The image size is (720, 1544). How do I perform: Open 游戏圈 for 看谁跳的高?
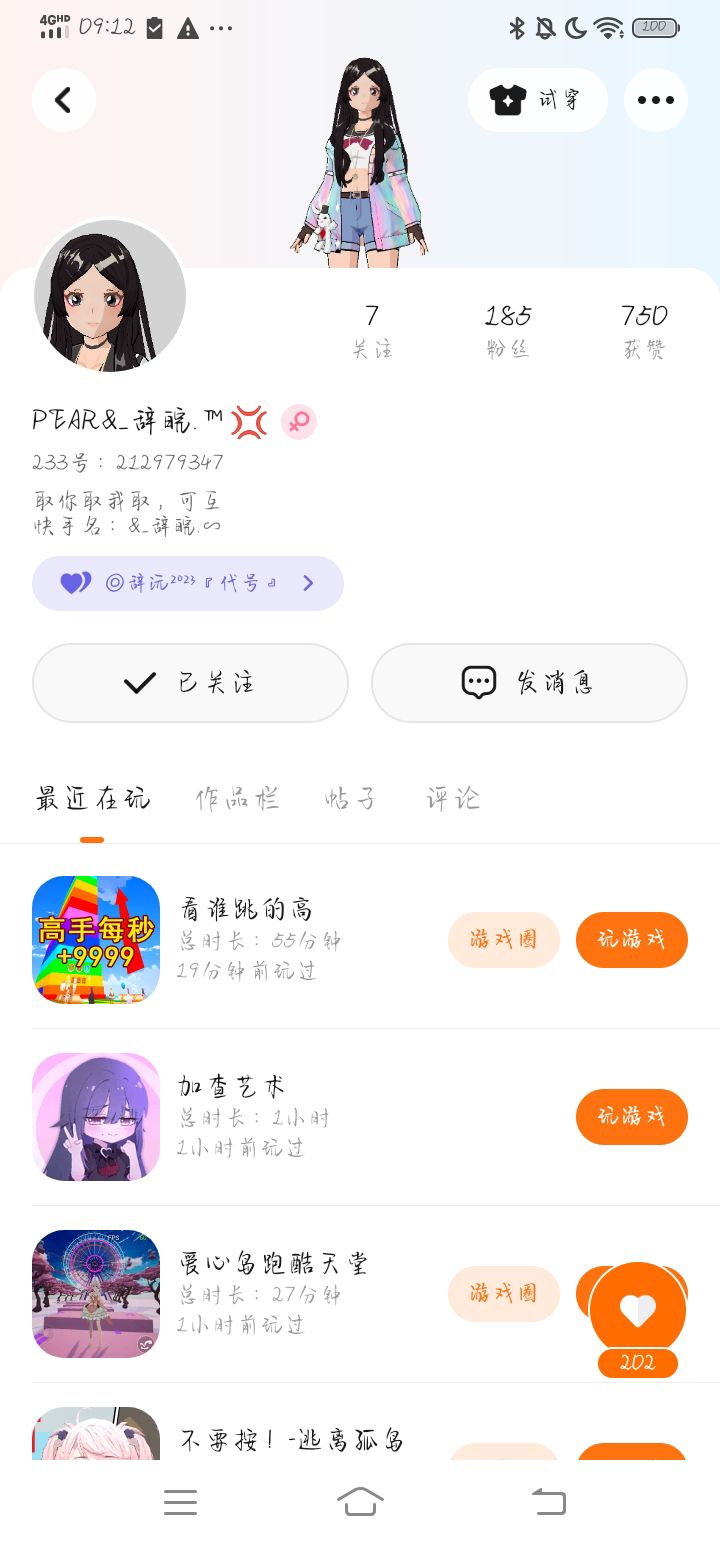[503, 940]
